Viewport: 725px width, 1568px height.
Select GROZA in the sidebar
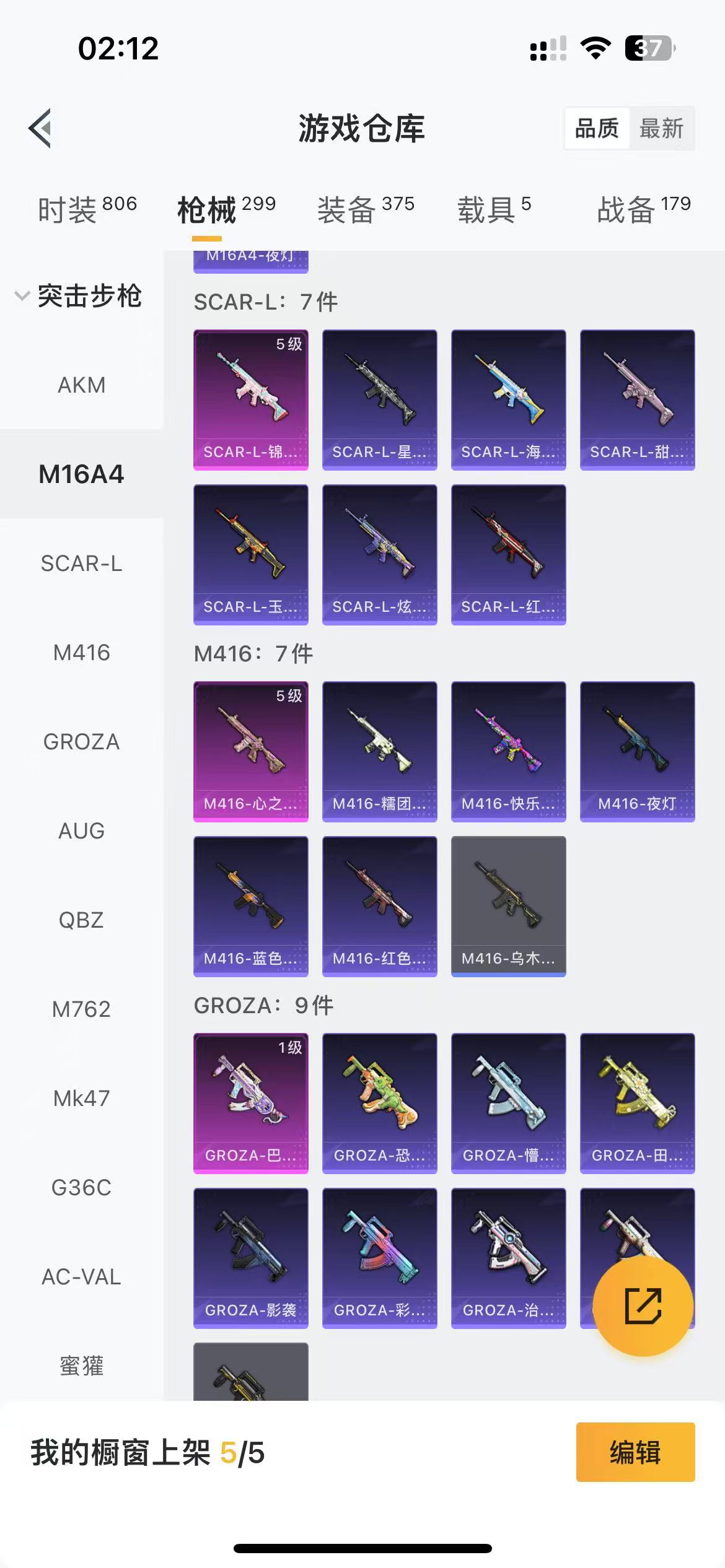point(81,742)
